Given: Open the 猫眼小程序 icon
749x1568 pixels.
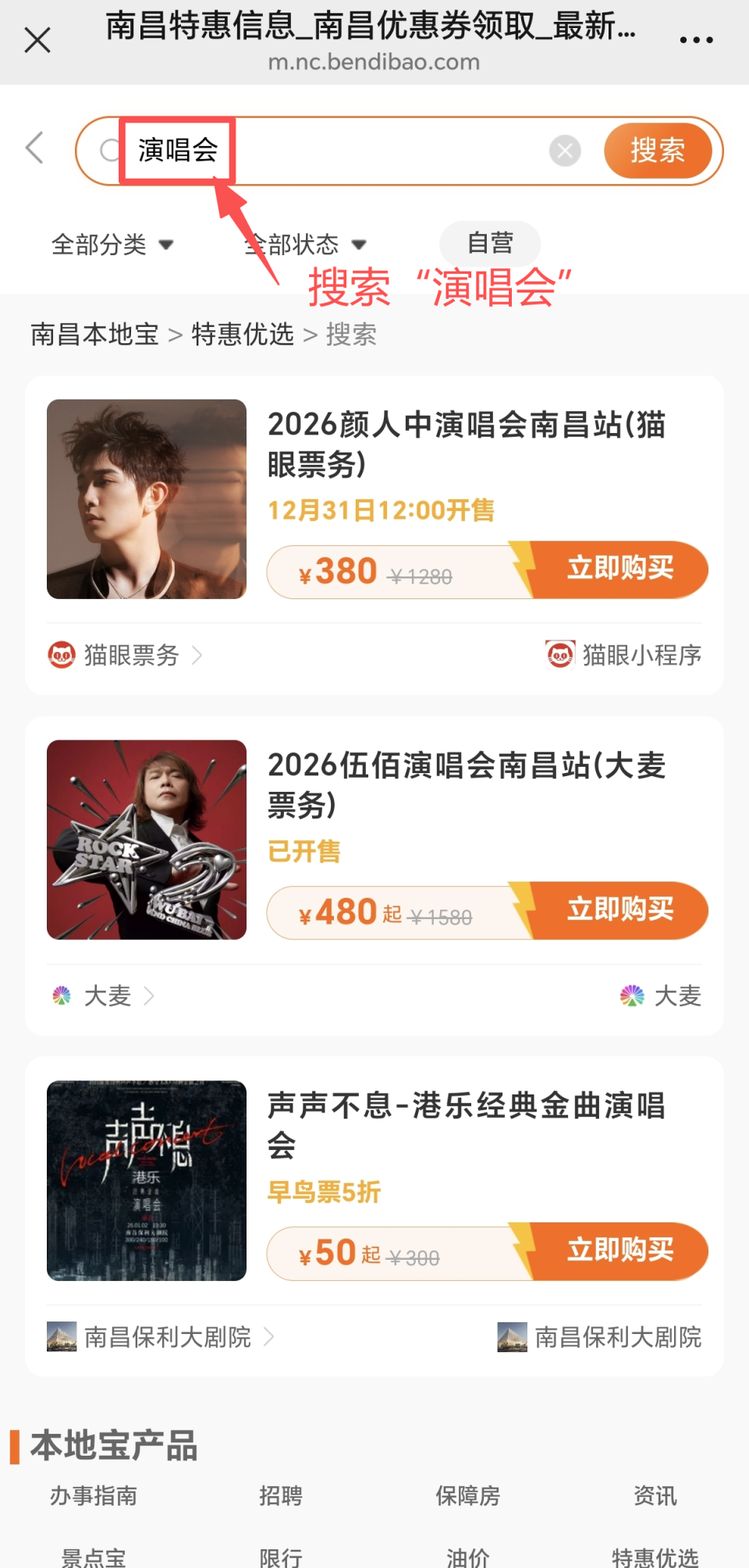Looking at the screenshot, I should 559,654.
